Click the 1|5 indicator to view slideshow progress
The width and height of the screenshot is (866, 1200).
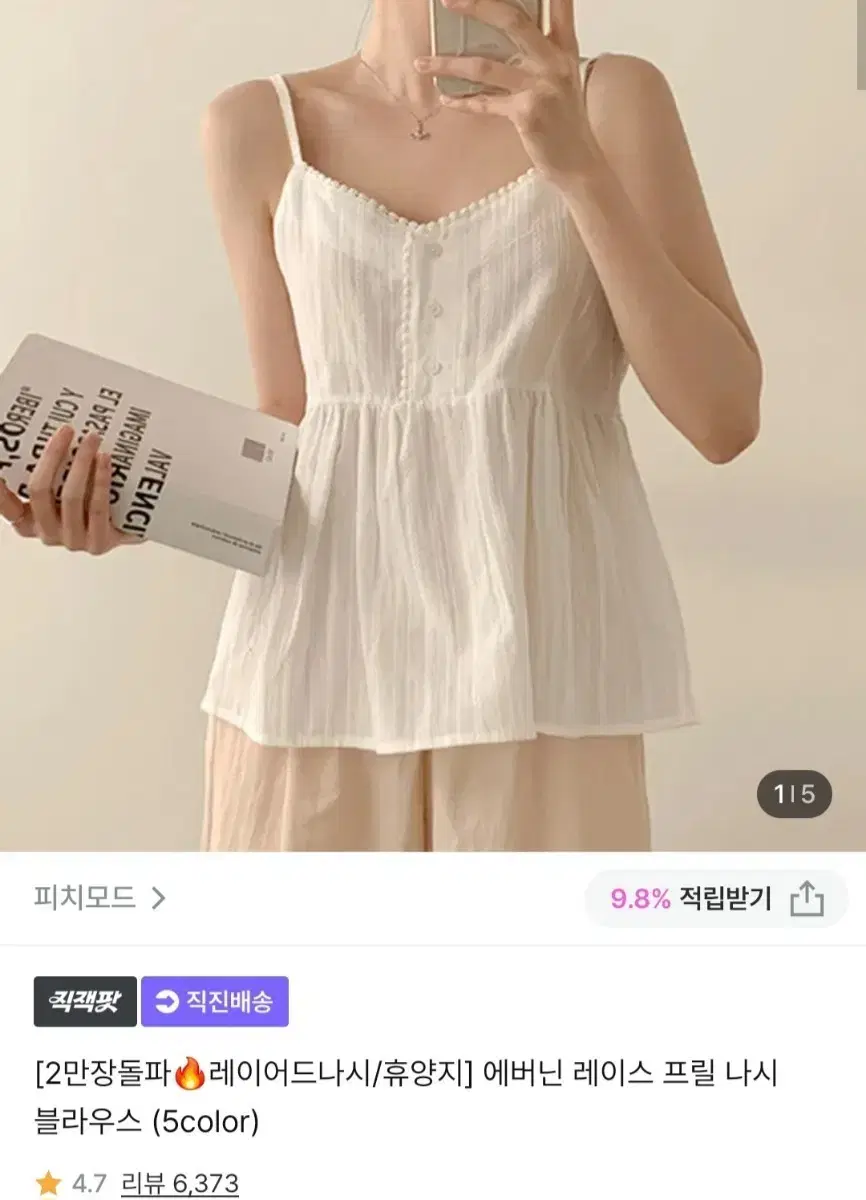tap(793, 795)
